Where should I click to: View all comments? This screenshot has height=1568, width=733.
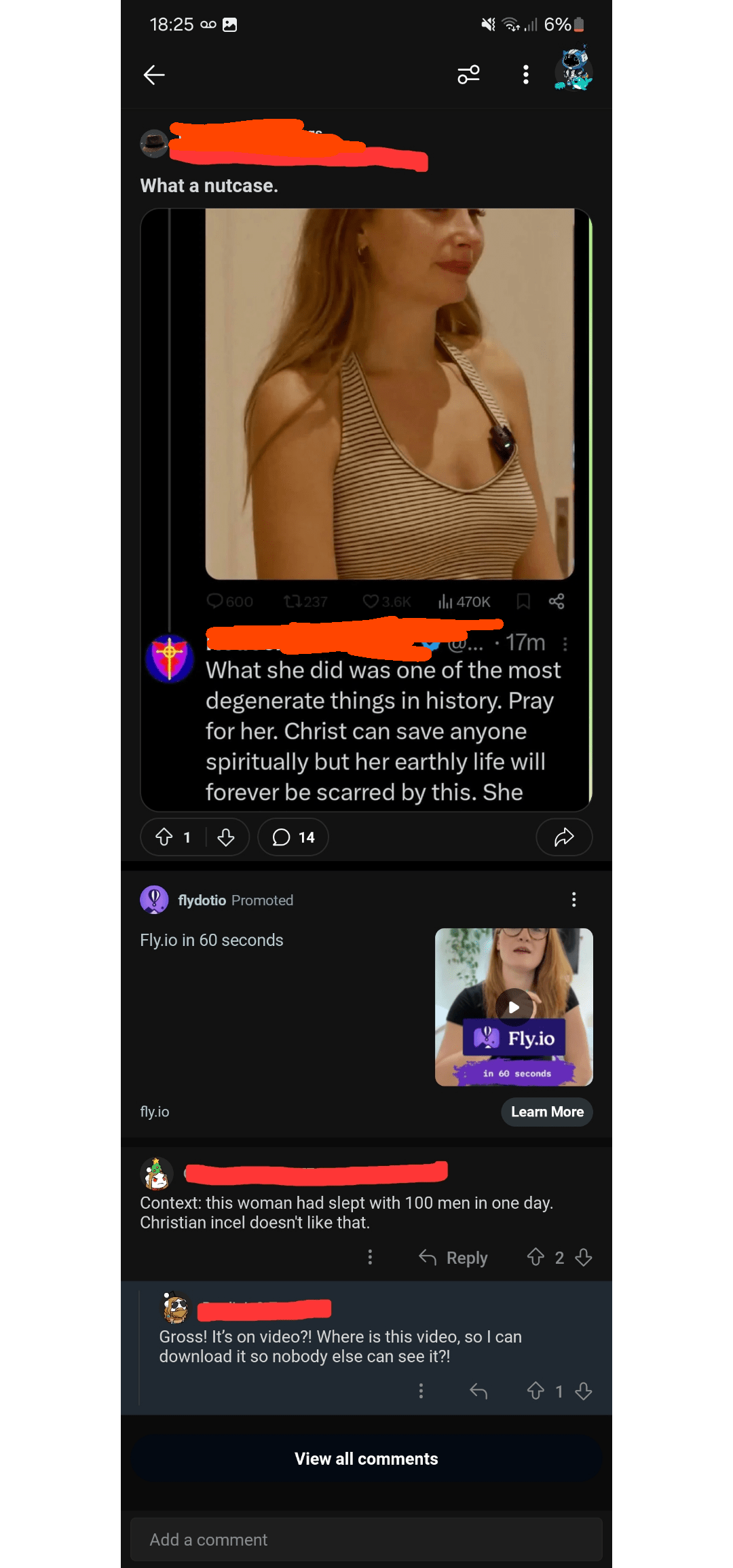(366, 1459)
